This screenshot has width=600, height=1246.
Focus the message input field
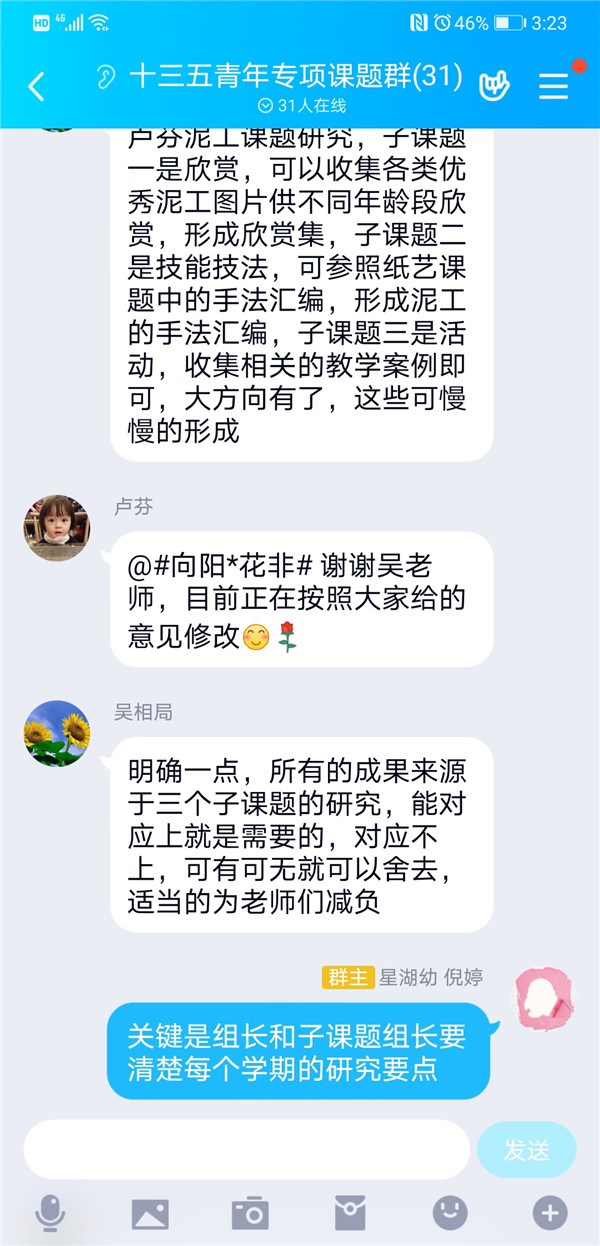click(x=246, y=1149)
